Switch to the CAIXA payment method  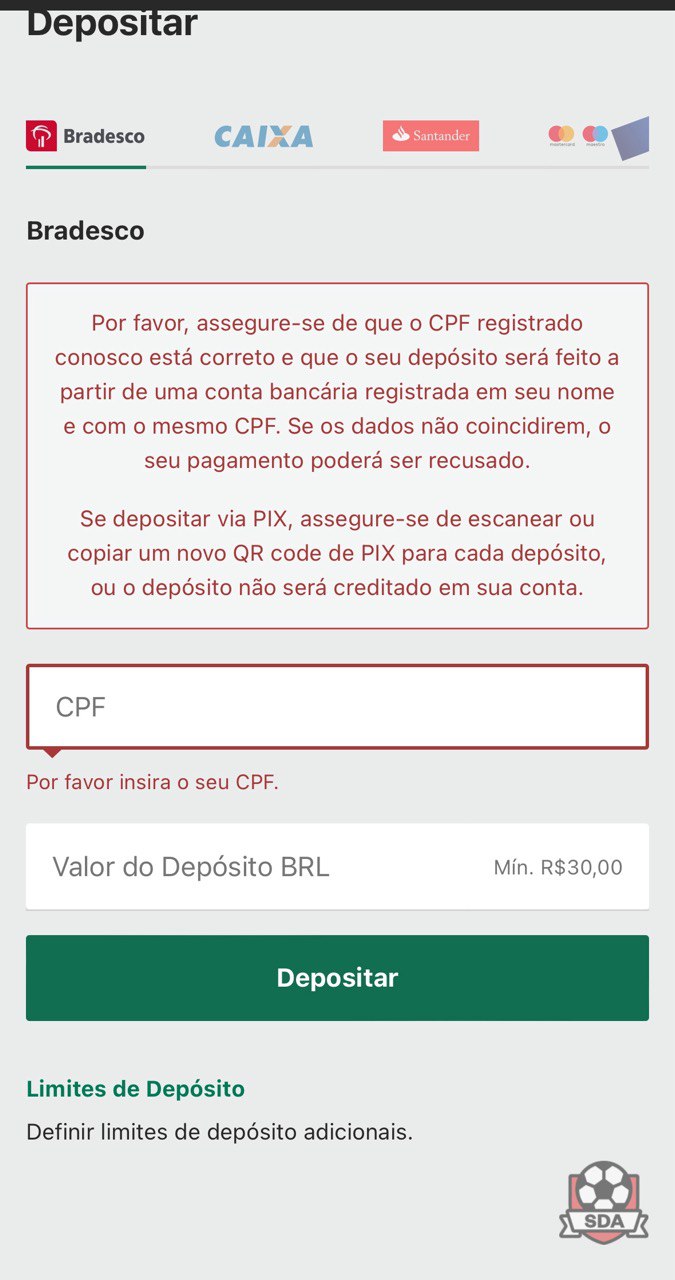[x=264, y=136]
